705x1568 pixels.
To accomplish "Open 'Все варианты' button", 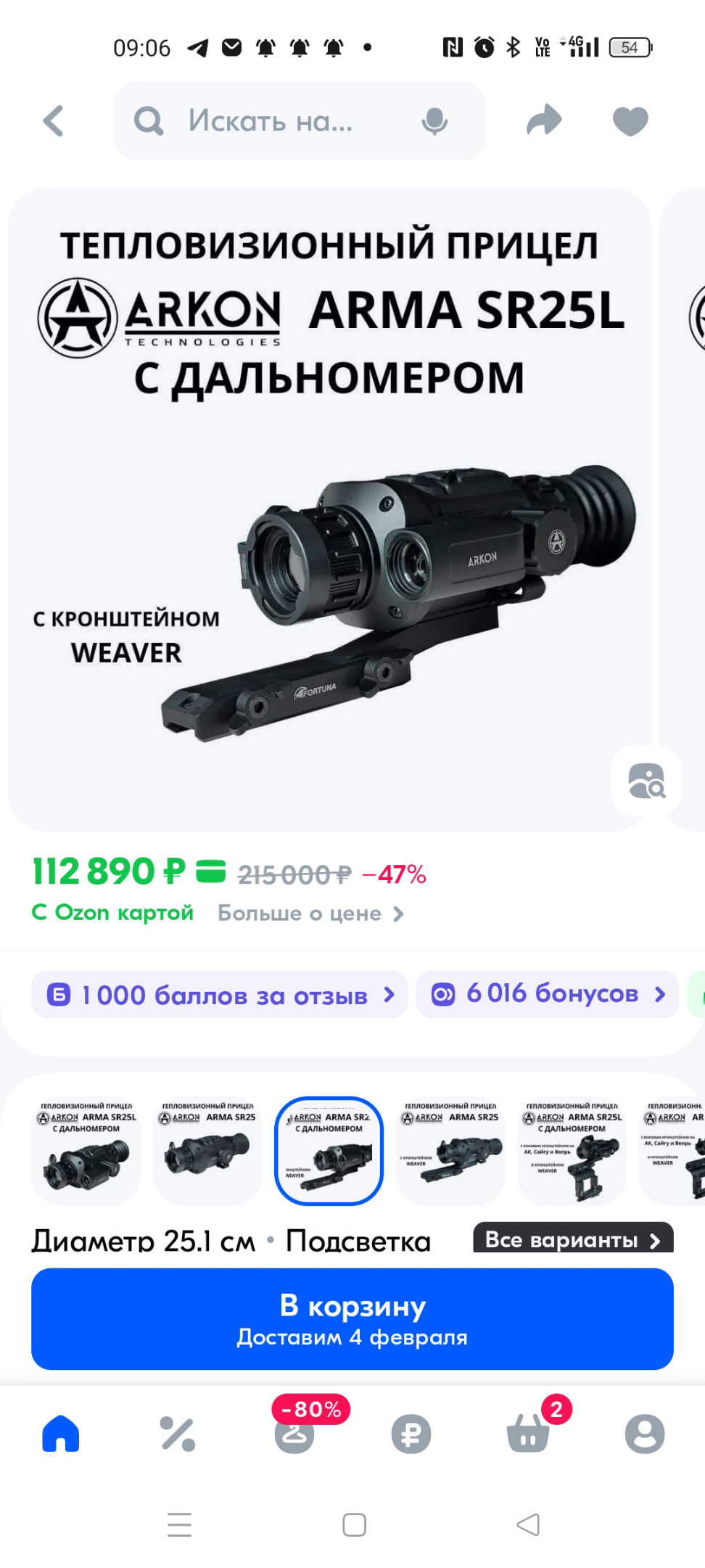I will 572,1239.
